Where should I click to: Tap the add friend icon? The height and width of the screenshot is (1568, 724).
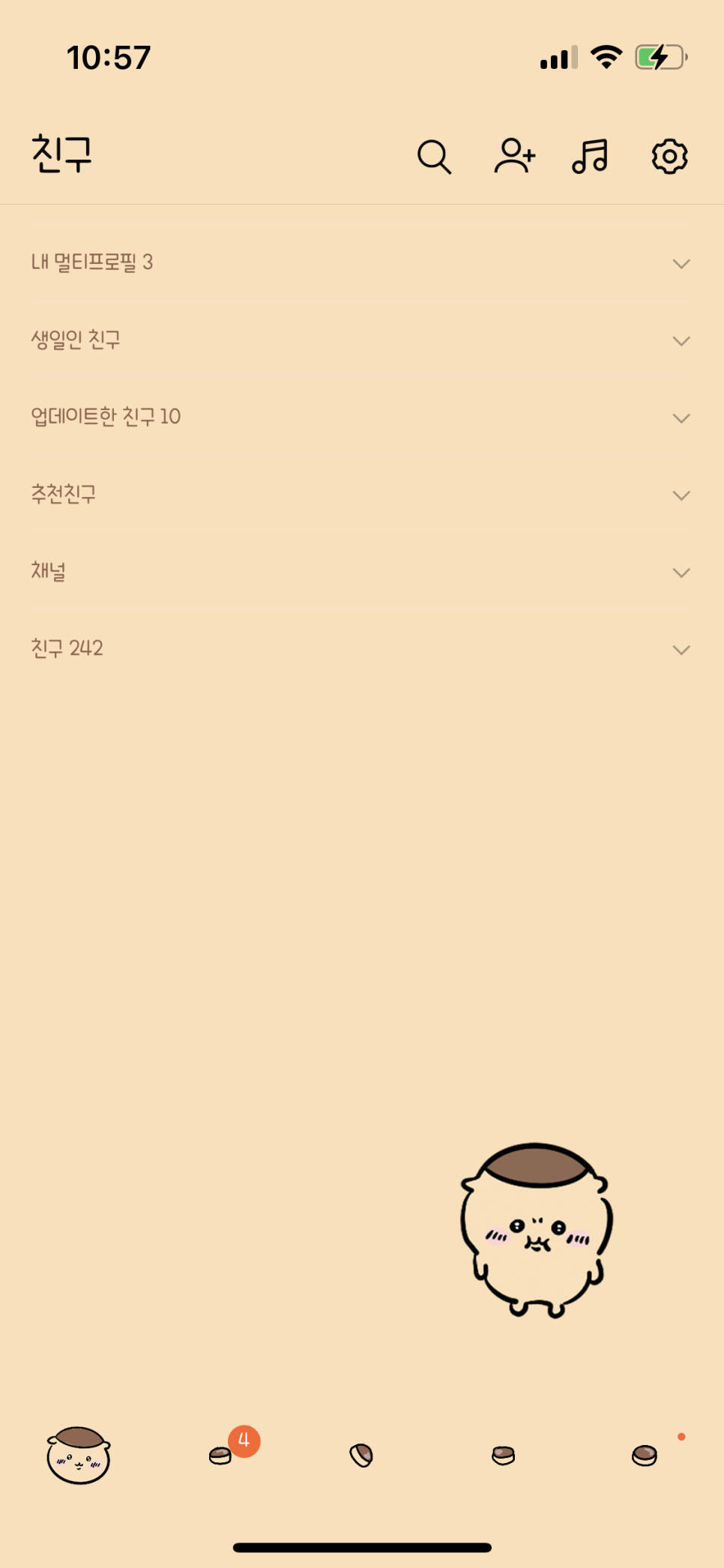pyautogui.click(x=515, y=156)
